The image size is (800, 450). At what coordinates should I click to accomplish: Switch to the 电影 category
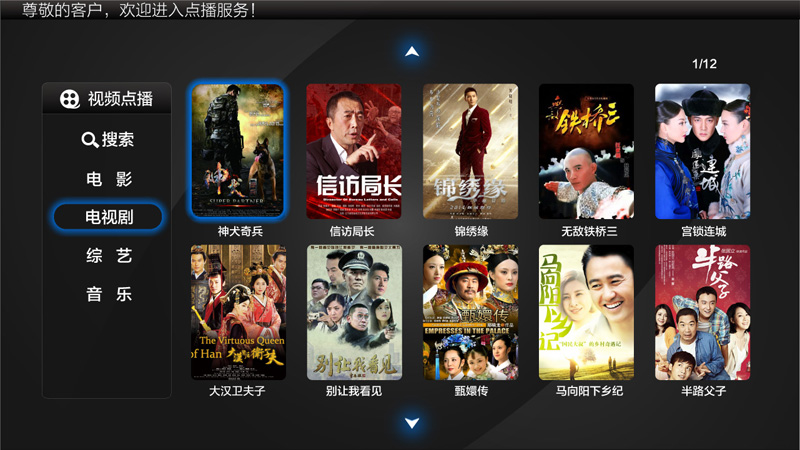[108, 180]
